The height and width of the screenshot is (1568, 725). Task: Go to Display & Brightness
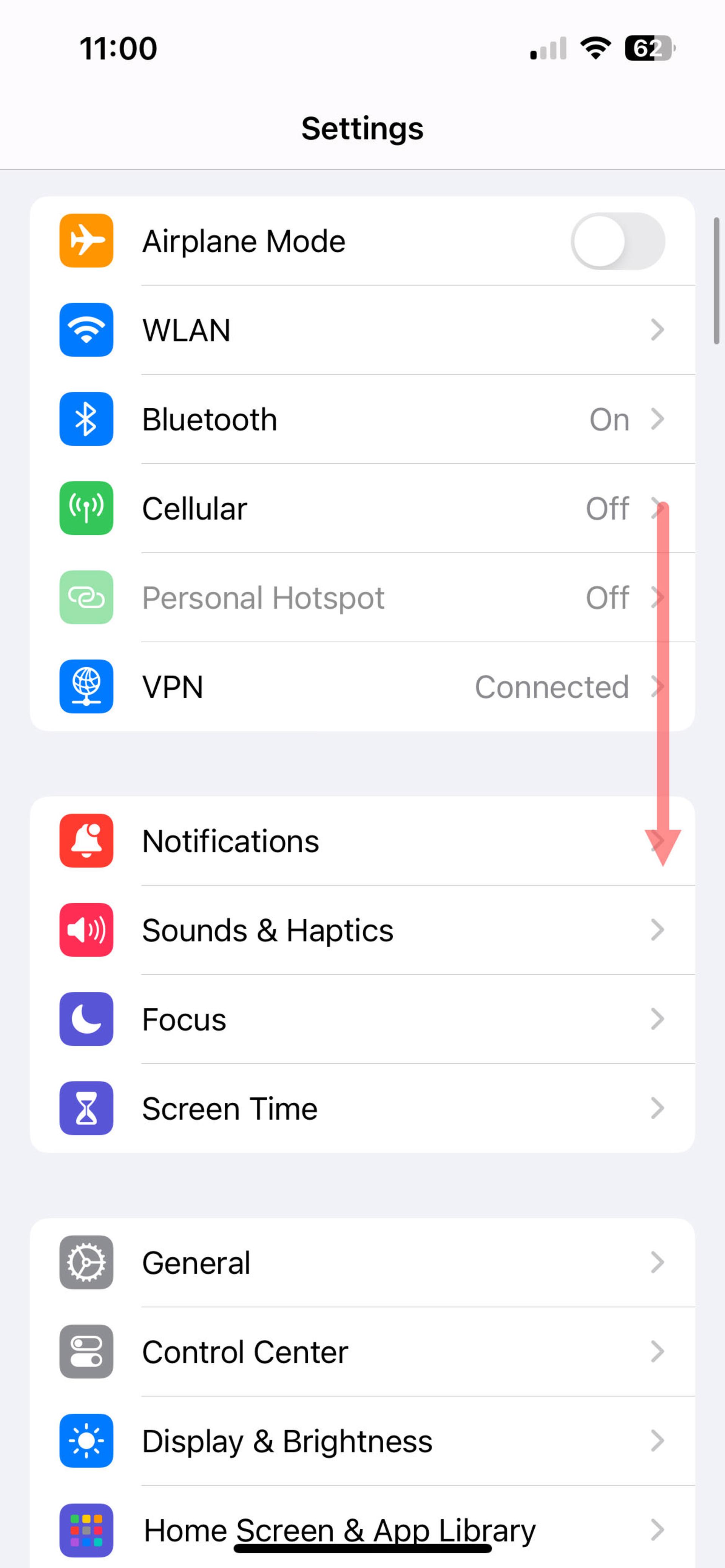pyautogui.click(x=362, y=1441)
